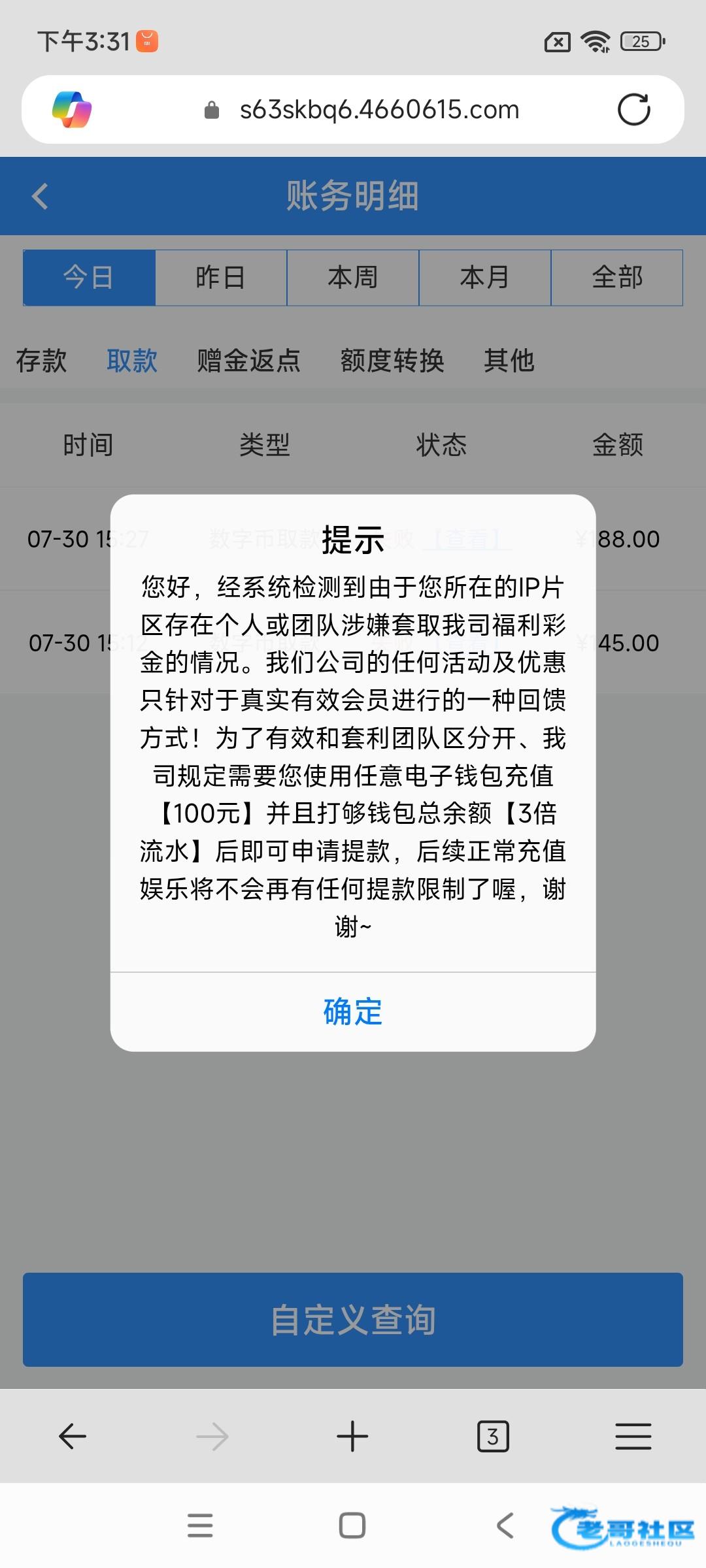The height and width of the screenshot is (1568, 706).
Task: Open the 其他 category
Action: coord(509,361)
